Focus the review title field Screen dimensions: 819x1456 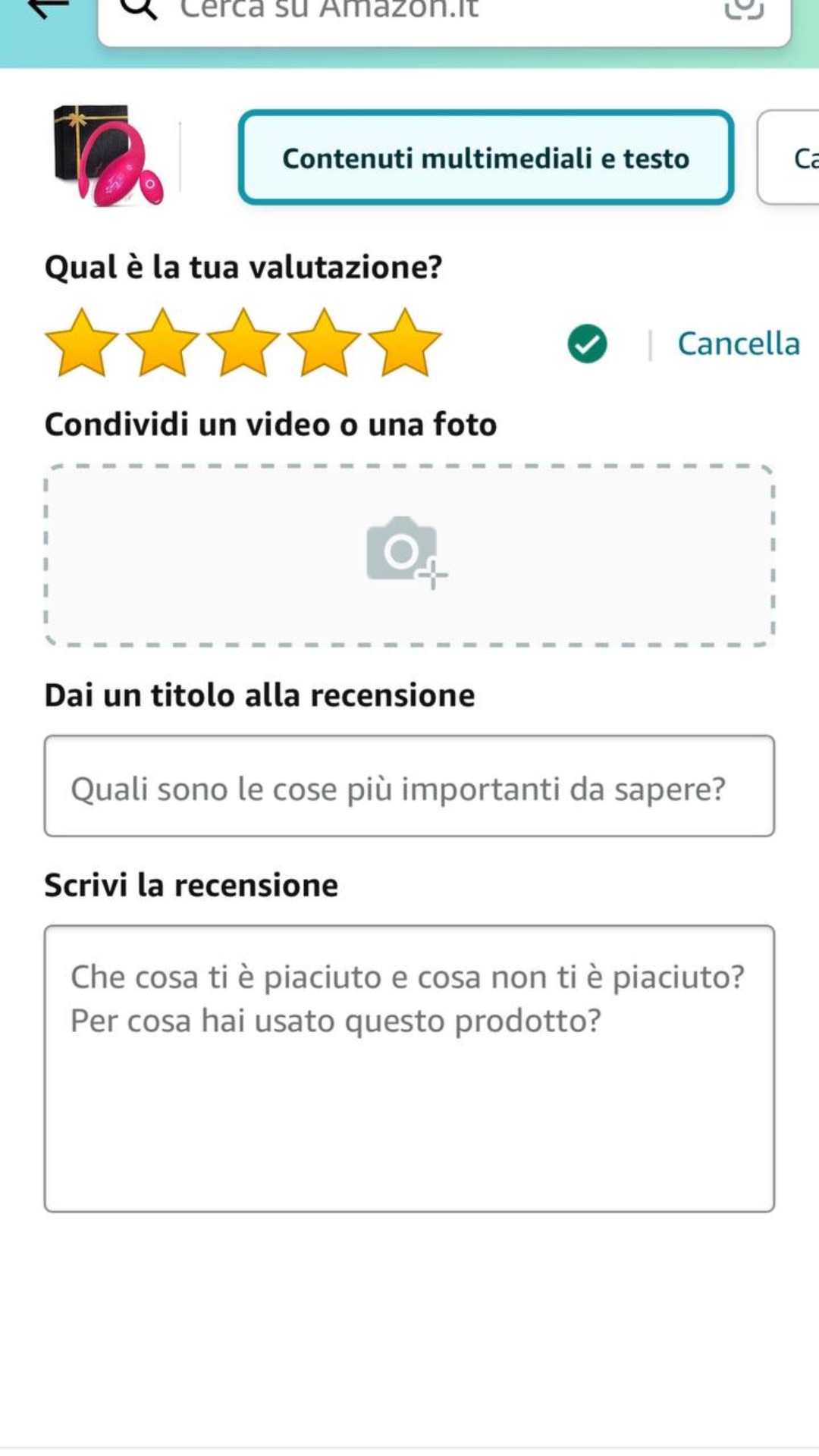click(409, 786)
